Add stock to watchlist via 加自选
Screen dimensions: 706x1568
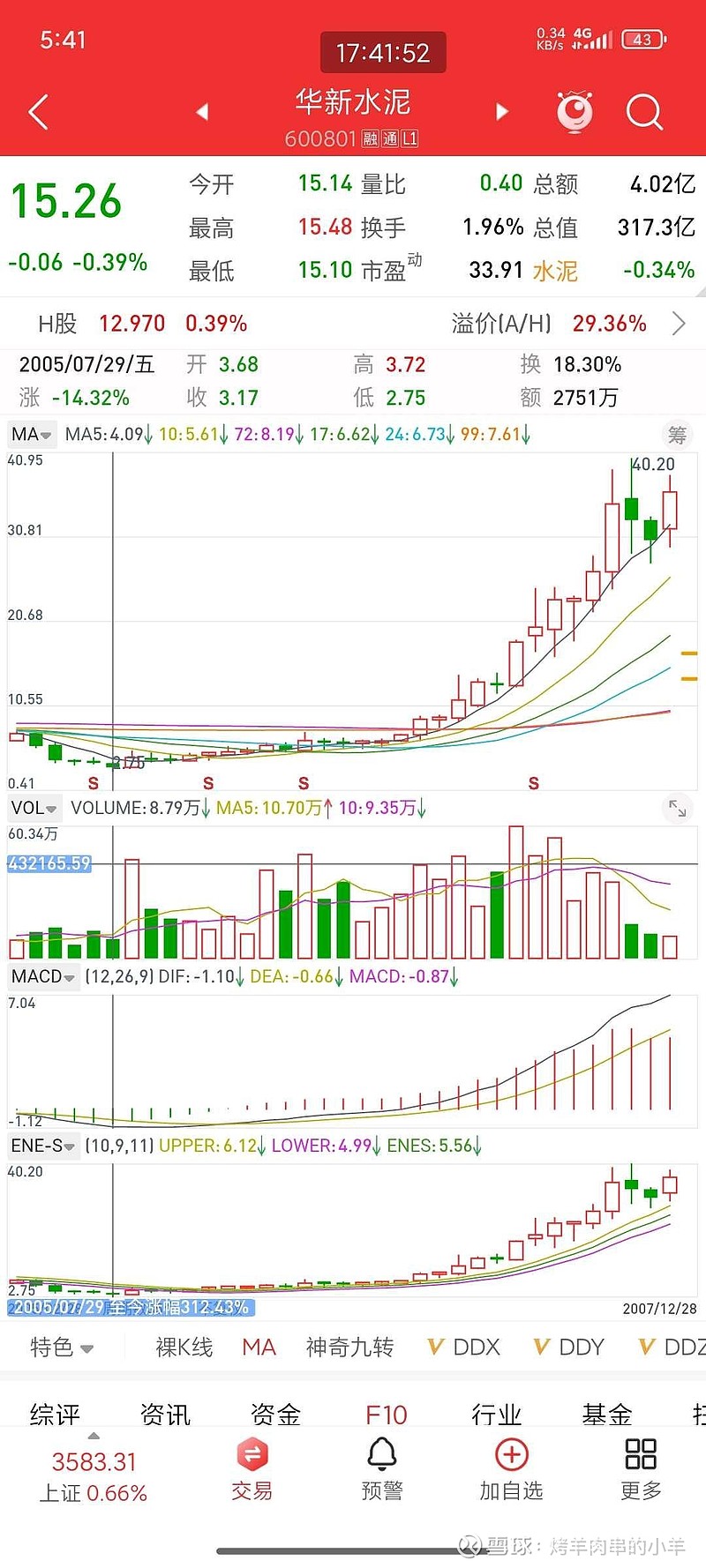click(511, 1469)
